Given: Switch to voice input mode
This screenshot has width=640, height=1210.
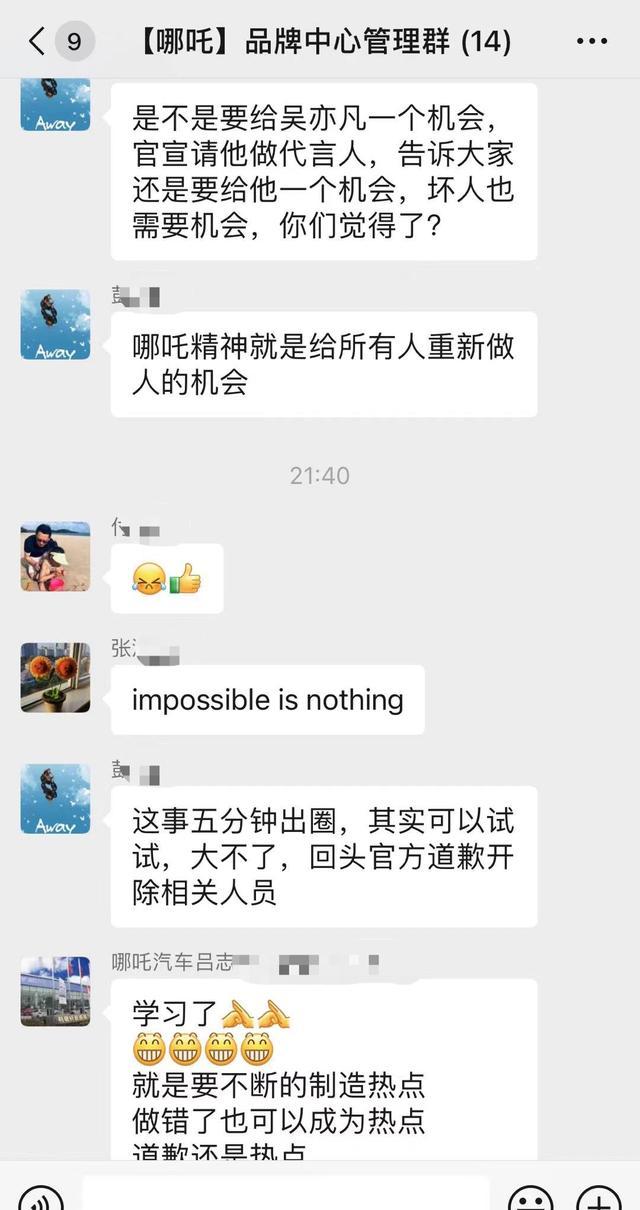Looking at the screenshot, I should pos(40,1198).
